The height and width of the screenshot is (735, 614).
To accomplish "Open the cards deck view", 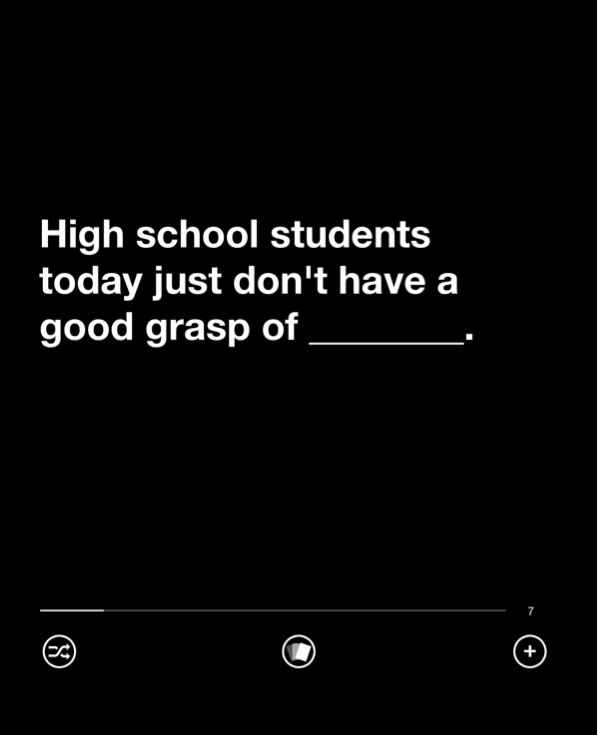I will coord(298,652).
